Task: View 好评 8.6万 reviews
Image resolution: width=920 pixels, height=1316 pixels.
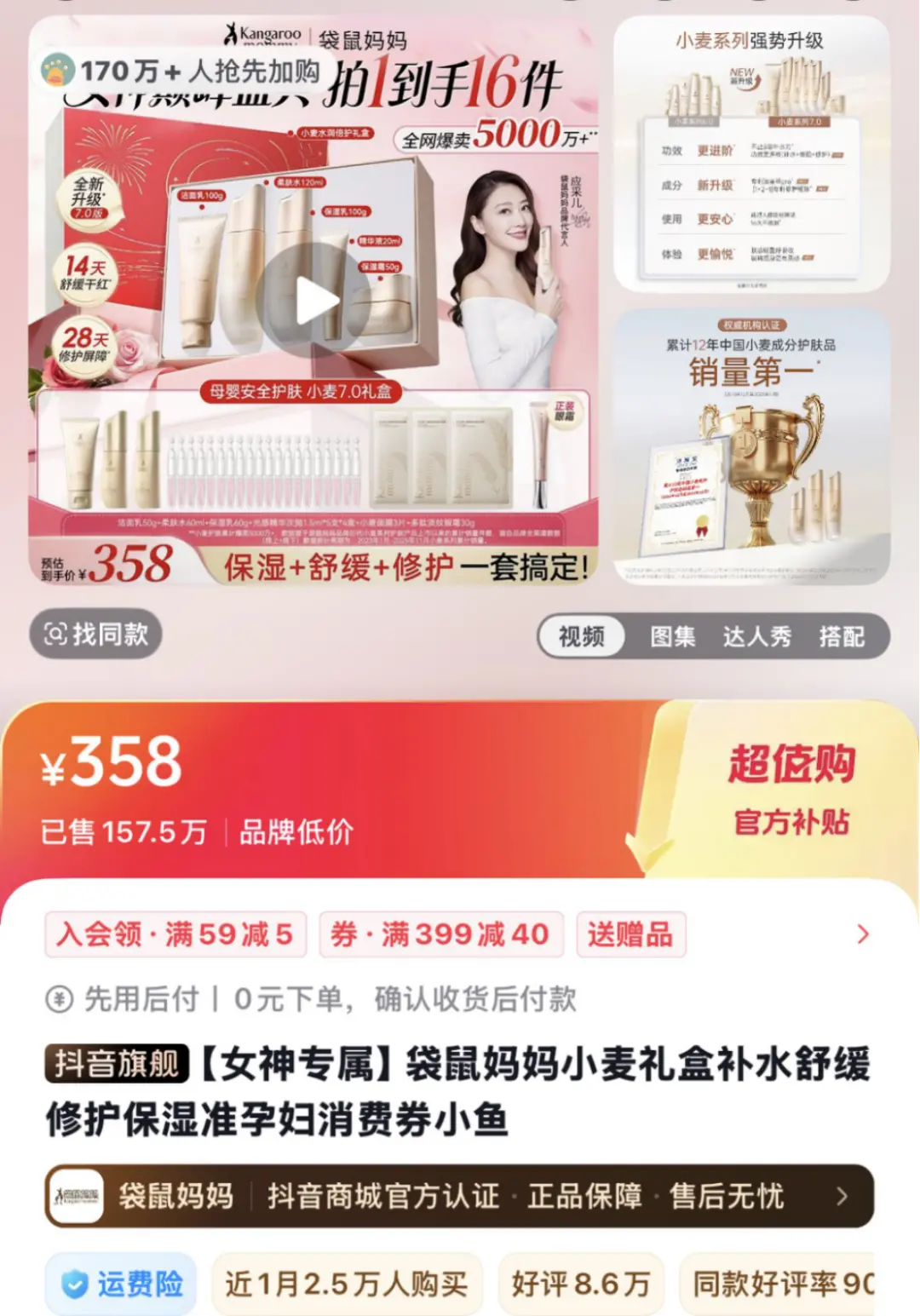Action: (x=580, y=1284)
